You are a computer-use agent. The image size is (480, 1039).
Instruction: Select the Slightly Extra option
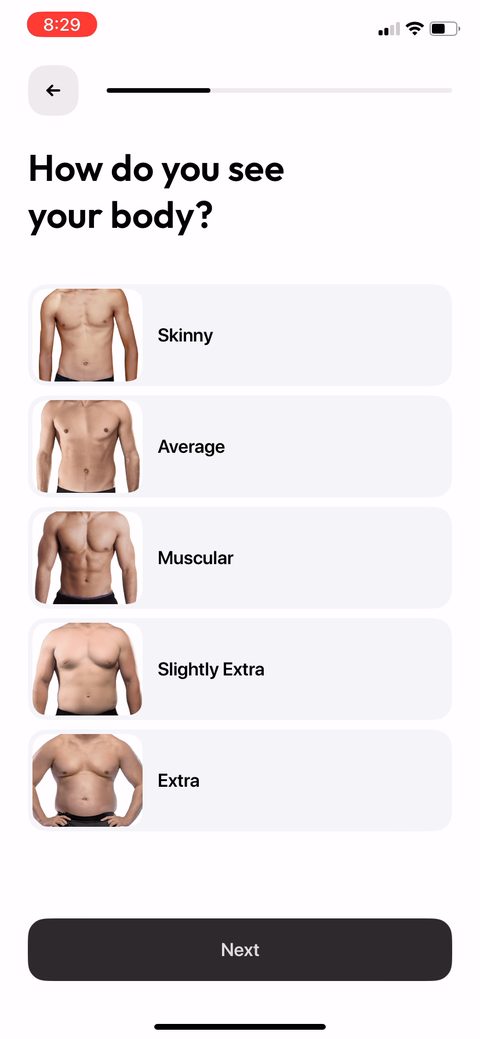coord(240,669)
